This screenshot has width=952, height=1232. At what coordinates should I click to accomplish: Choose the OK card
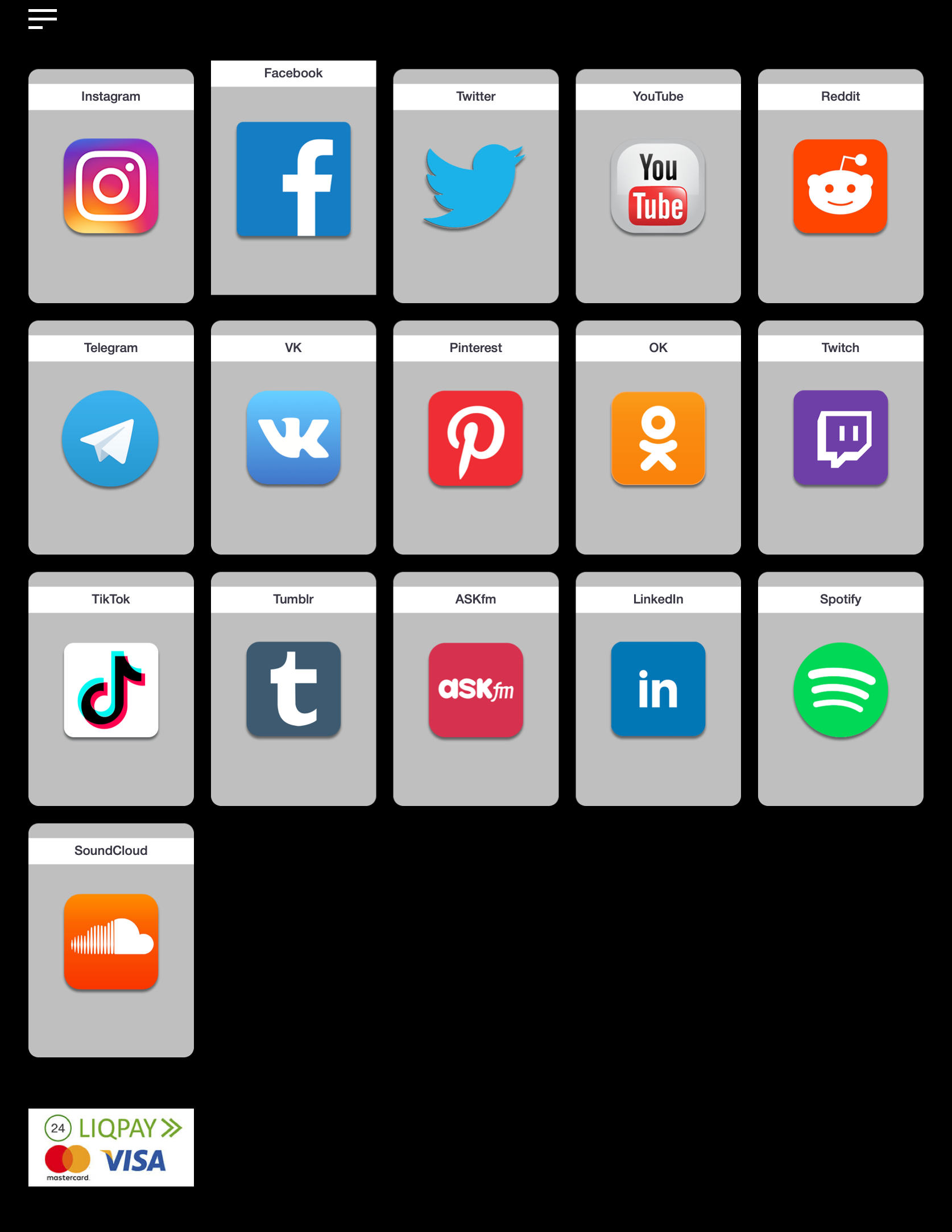(658, 438)
